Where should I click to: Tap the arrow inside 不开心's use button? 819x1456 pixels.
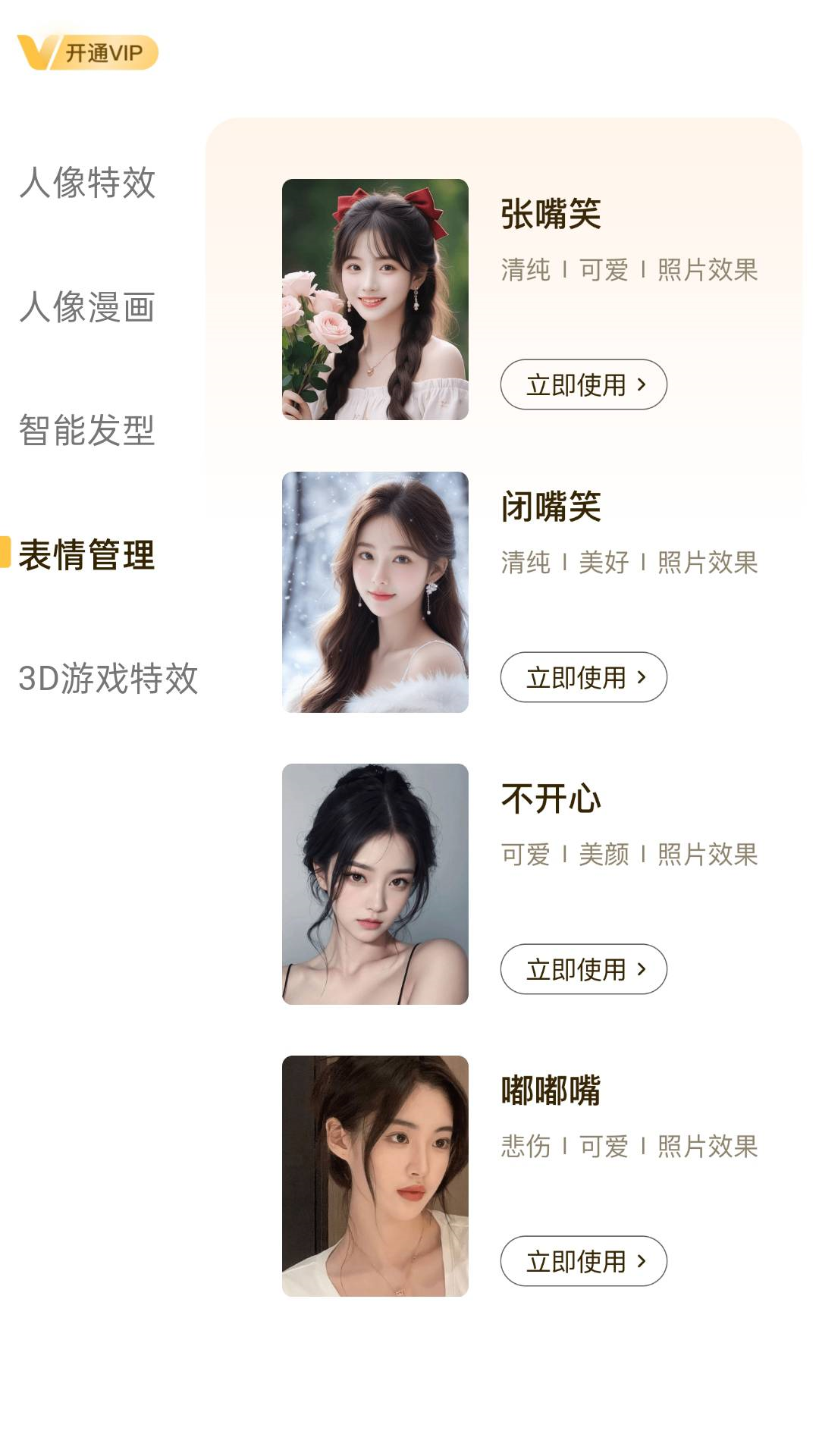[643, 968]
